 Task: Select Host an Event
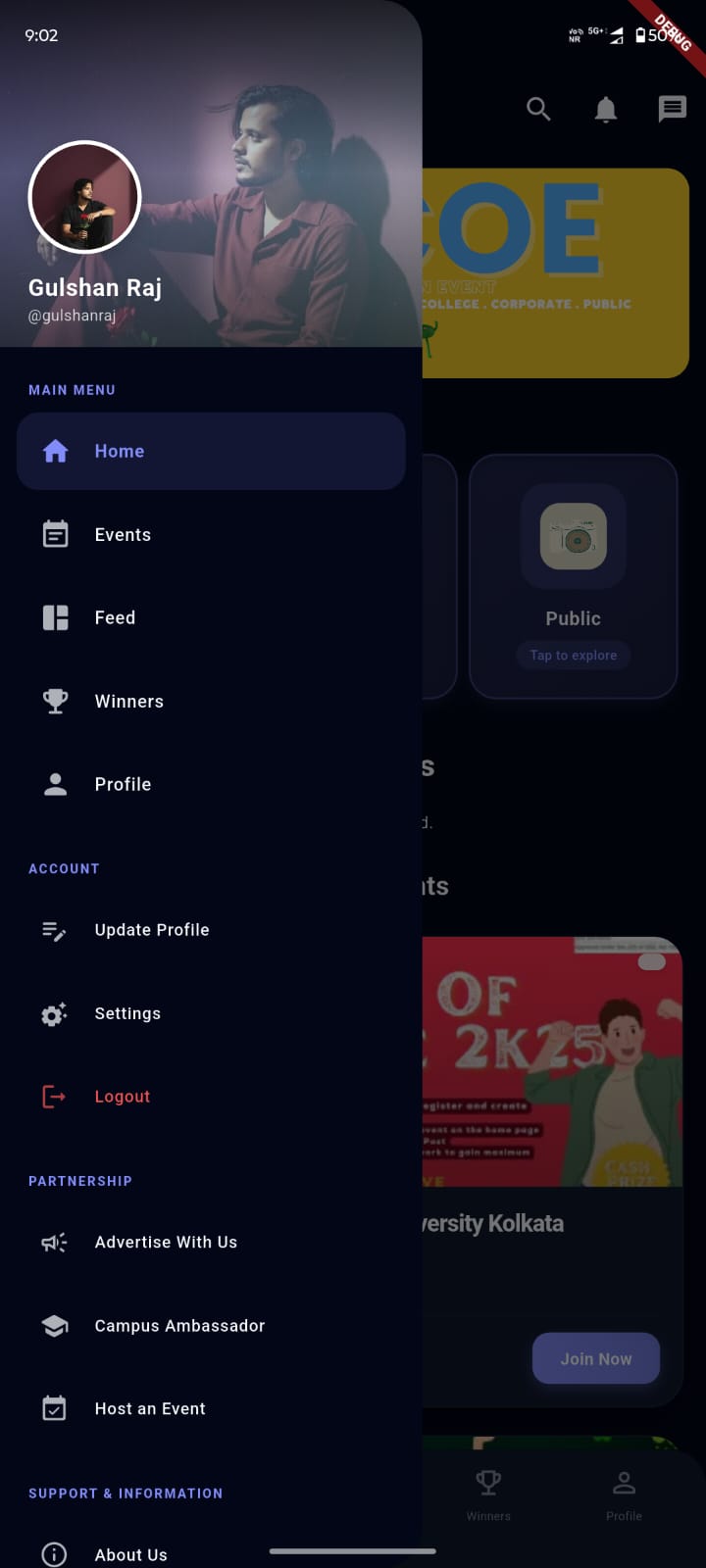coord(150,1409)
